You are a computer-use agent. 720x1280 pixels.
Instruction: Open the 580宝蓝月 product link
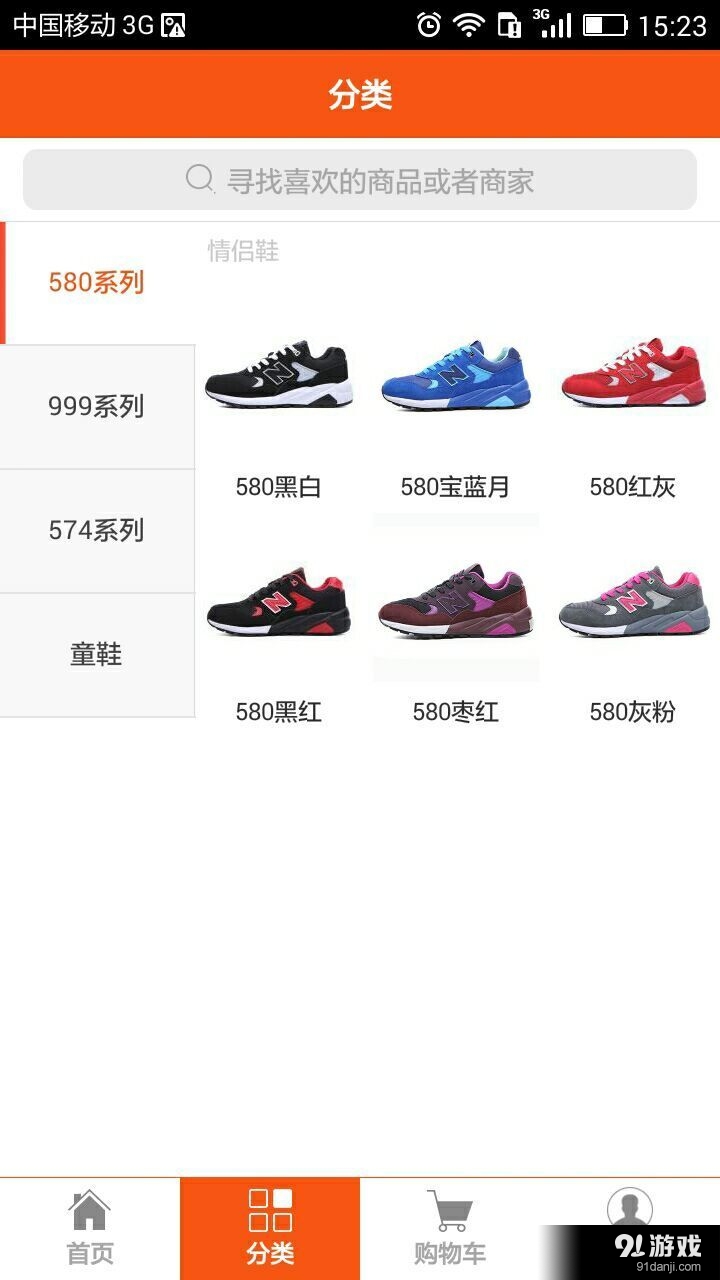coord(455,487)
